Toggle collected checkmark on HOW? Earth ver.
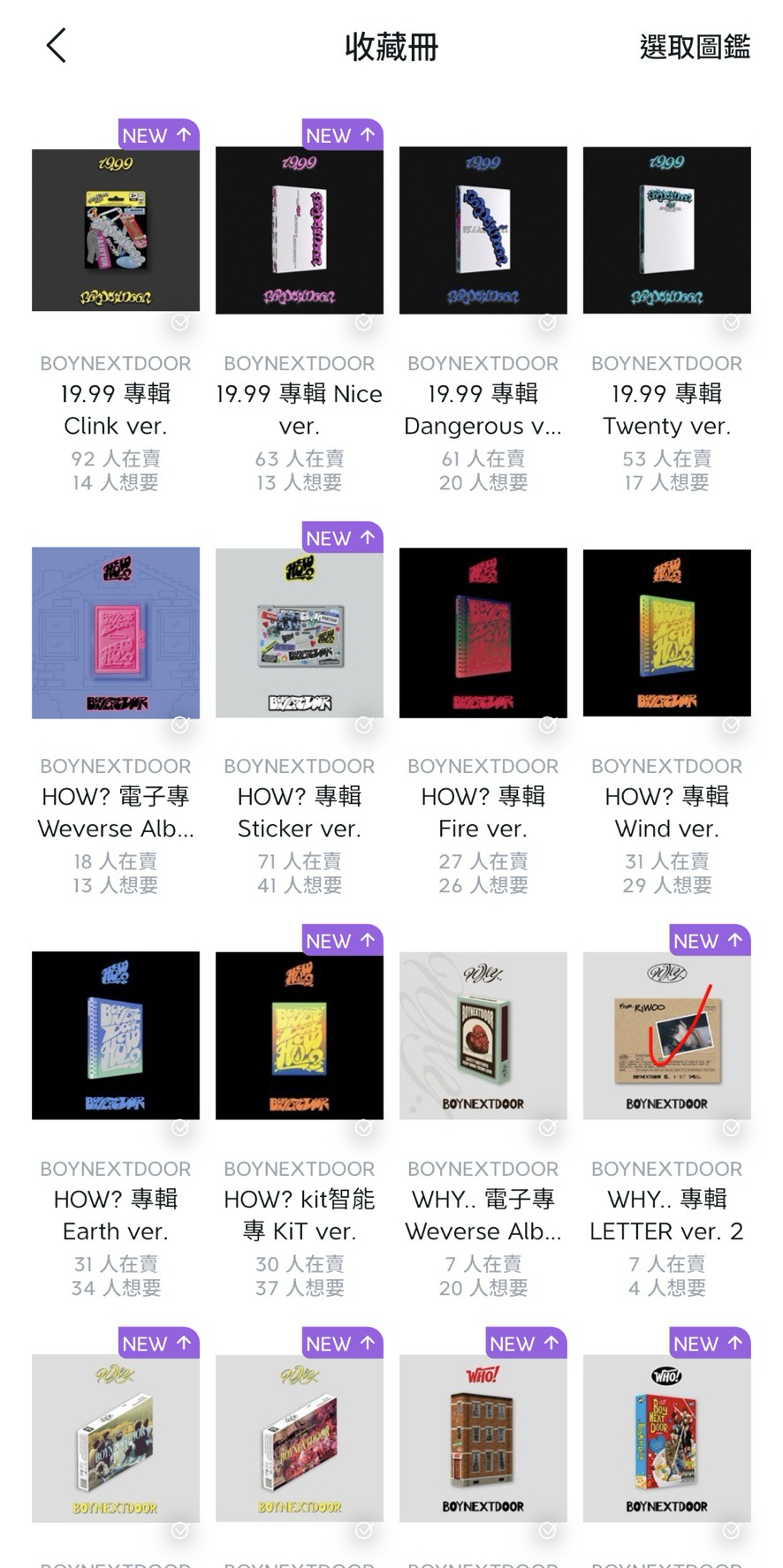783x1568 pixels. (x=179, y=1127)
